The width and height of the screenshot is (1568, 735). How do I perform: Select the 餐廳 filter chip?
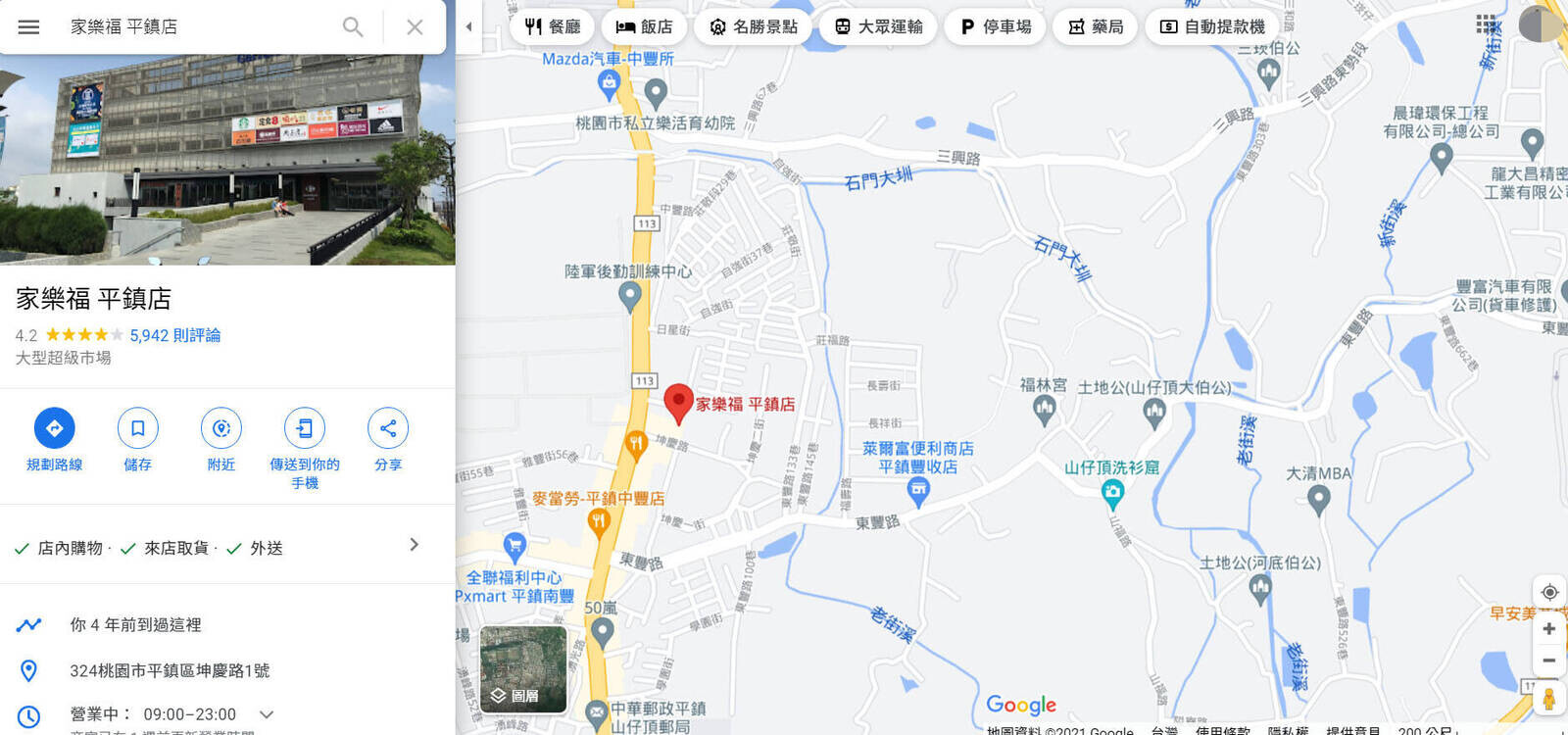552,26
